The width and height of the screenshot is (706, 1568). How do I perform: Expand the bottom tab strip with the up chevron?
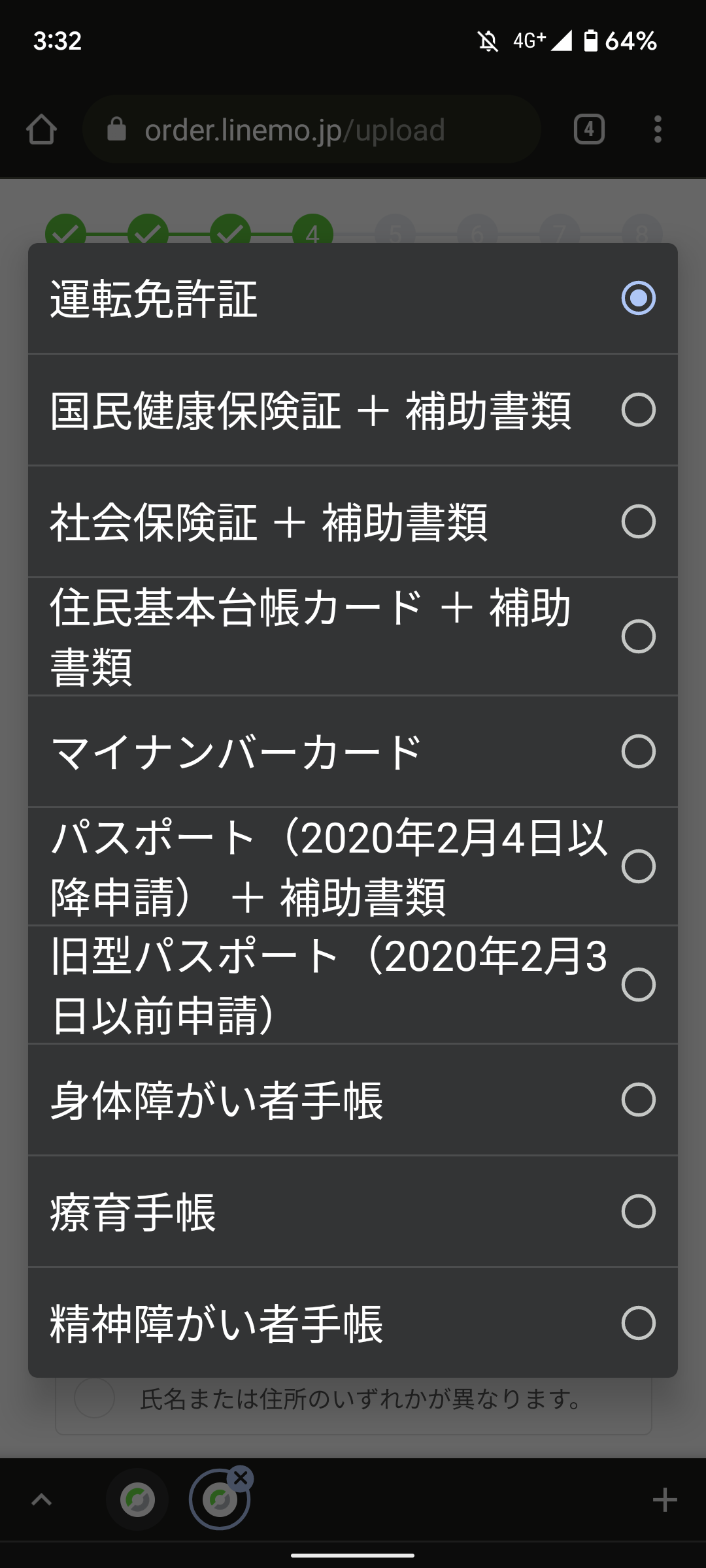click(43, 1500)
